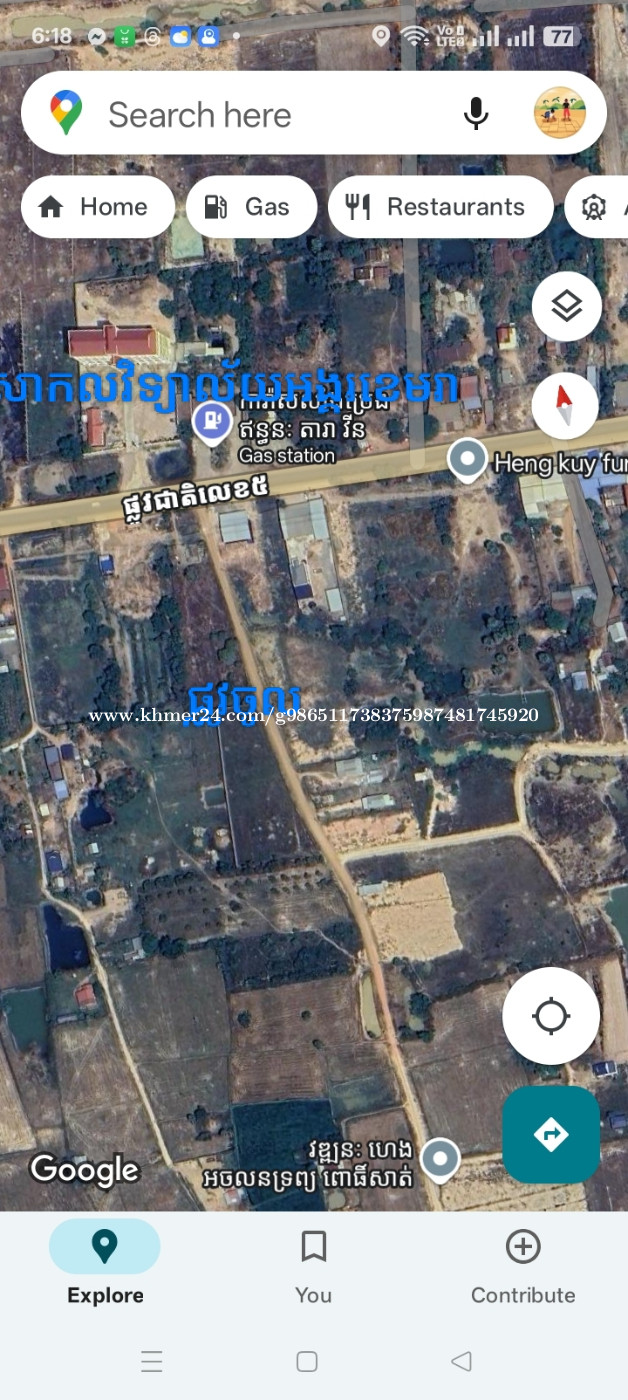
Task: Start voice search with the microphone
Action: coord(476,114)
